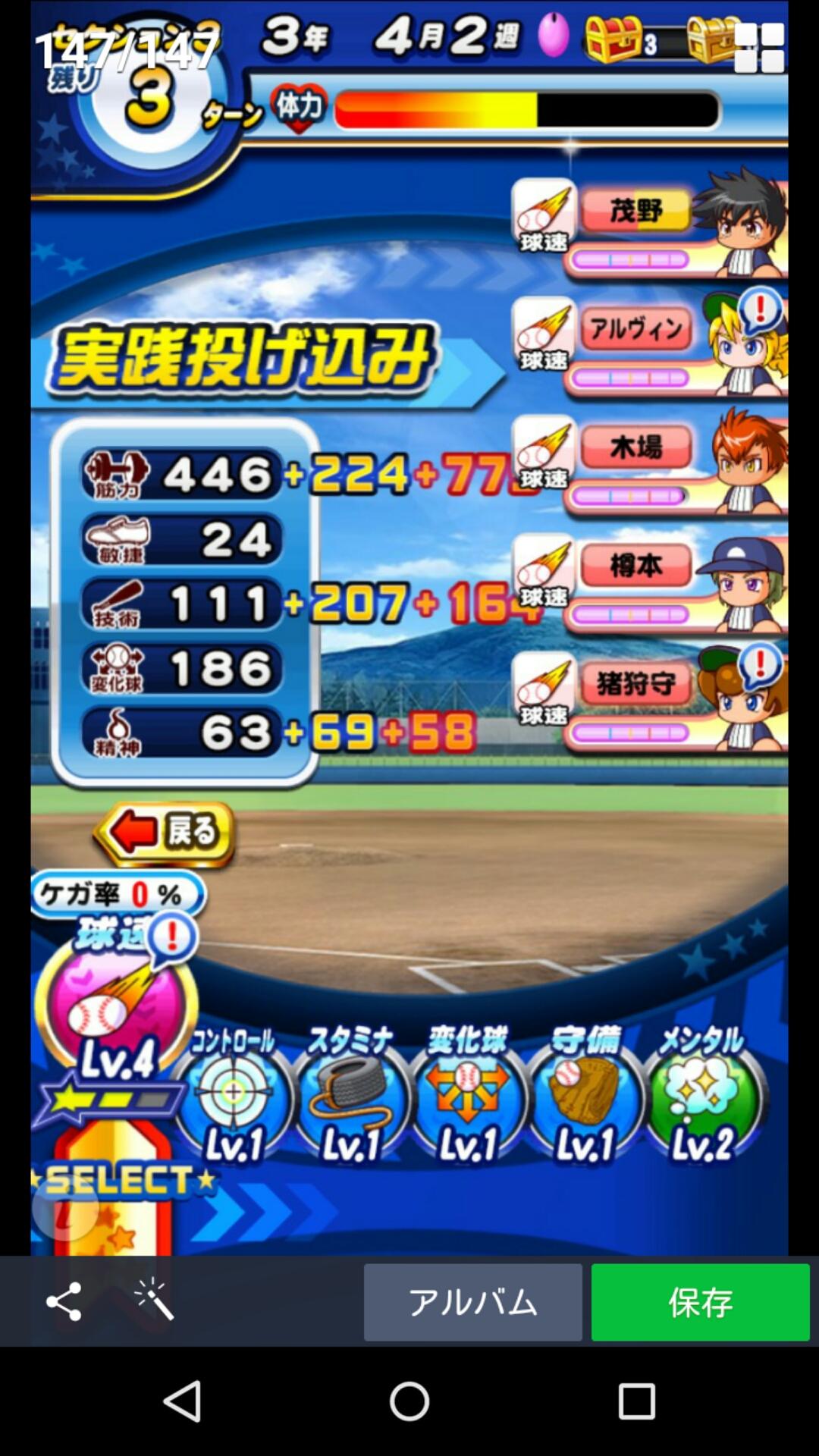Share this screenshot
819x1456 pixels.
(x=64, y=1301)
